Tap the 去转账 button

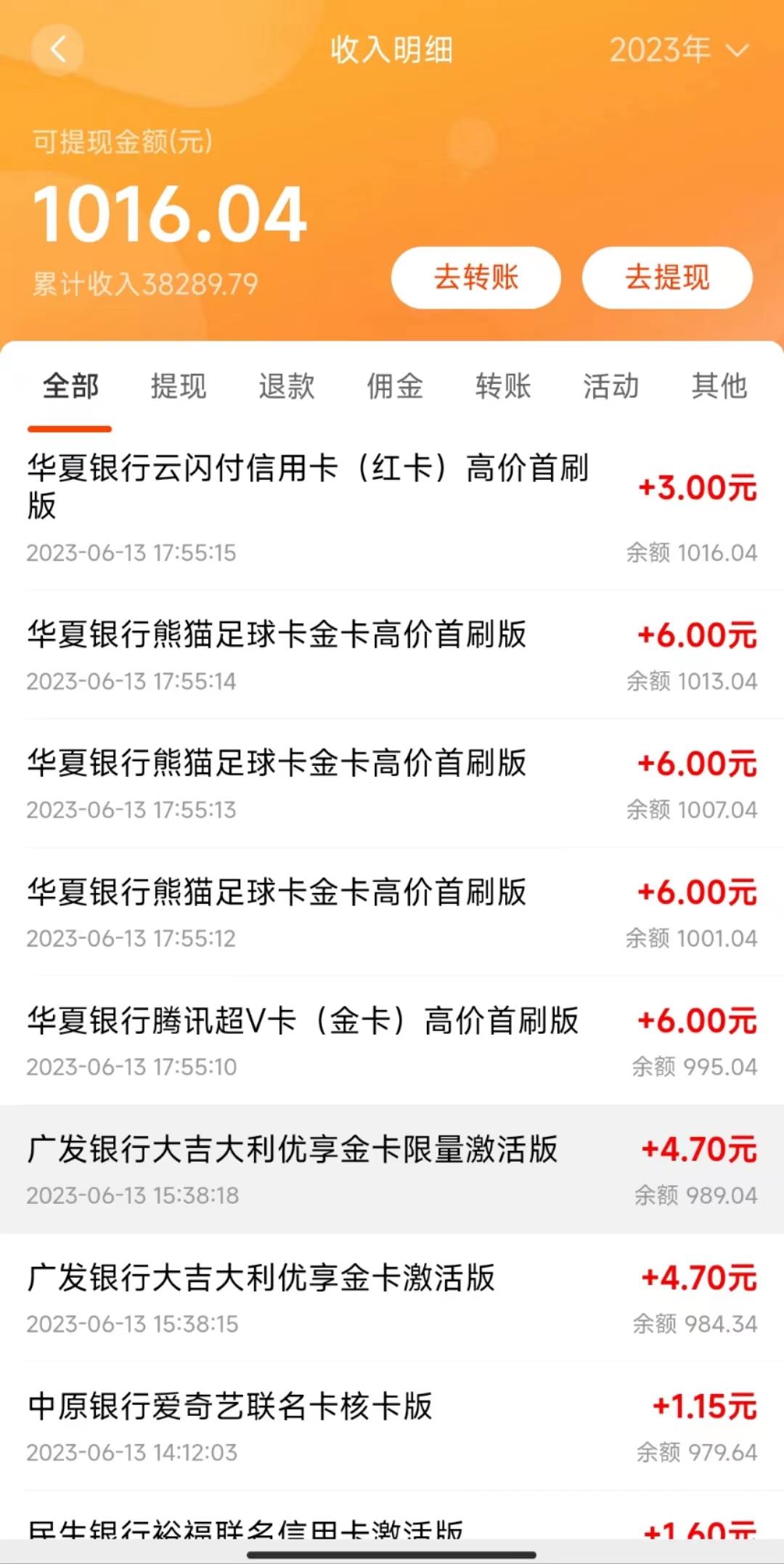coord(476,277)
